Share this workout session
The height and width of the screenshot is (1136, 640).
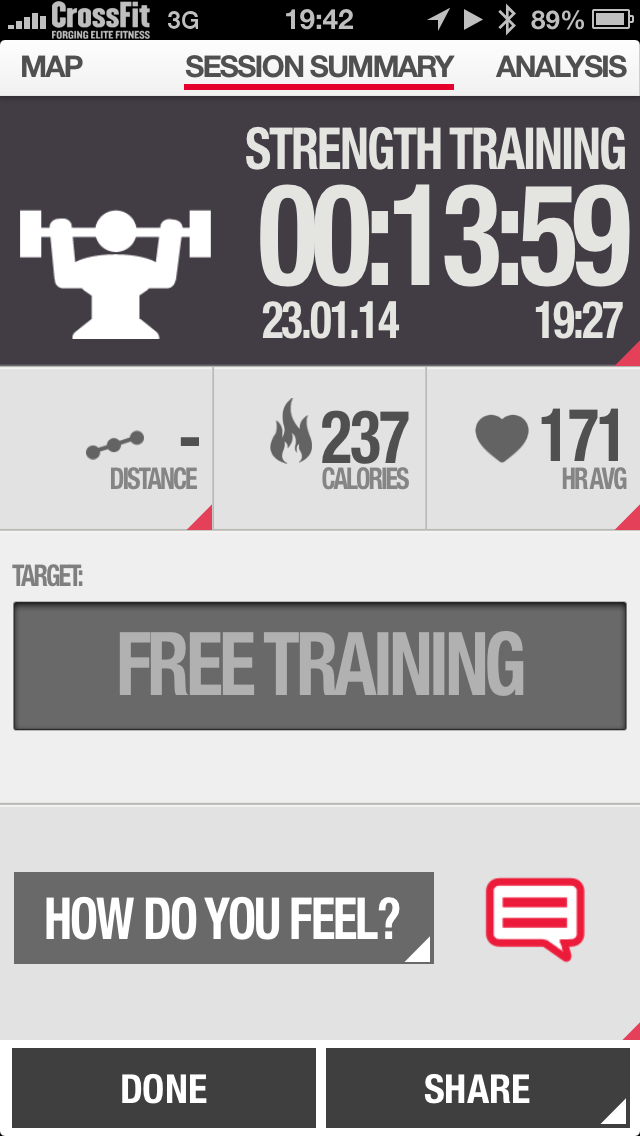pyautogui.click(x=478, y=1089)
